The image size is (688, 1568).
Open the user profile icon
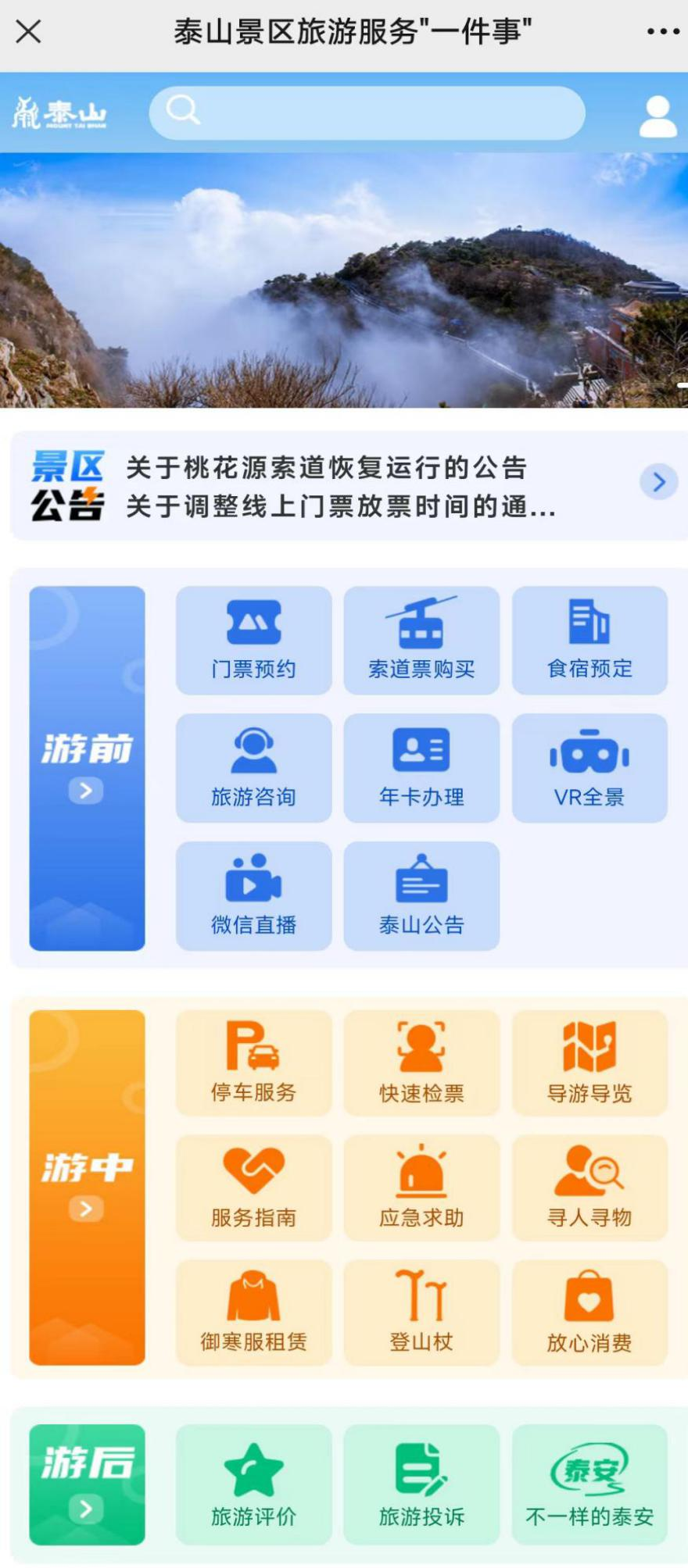pos(658,116)
